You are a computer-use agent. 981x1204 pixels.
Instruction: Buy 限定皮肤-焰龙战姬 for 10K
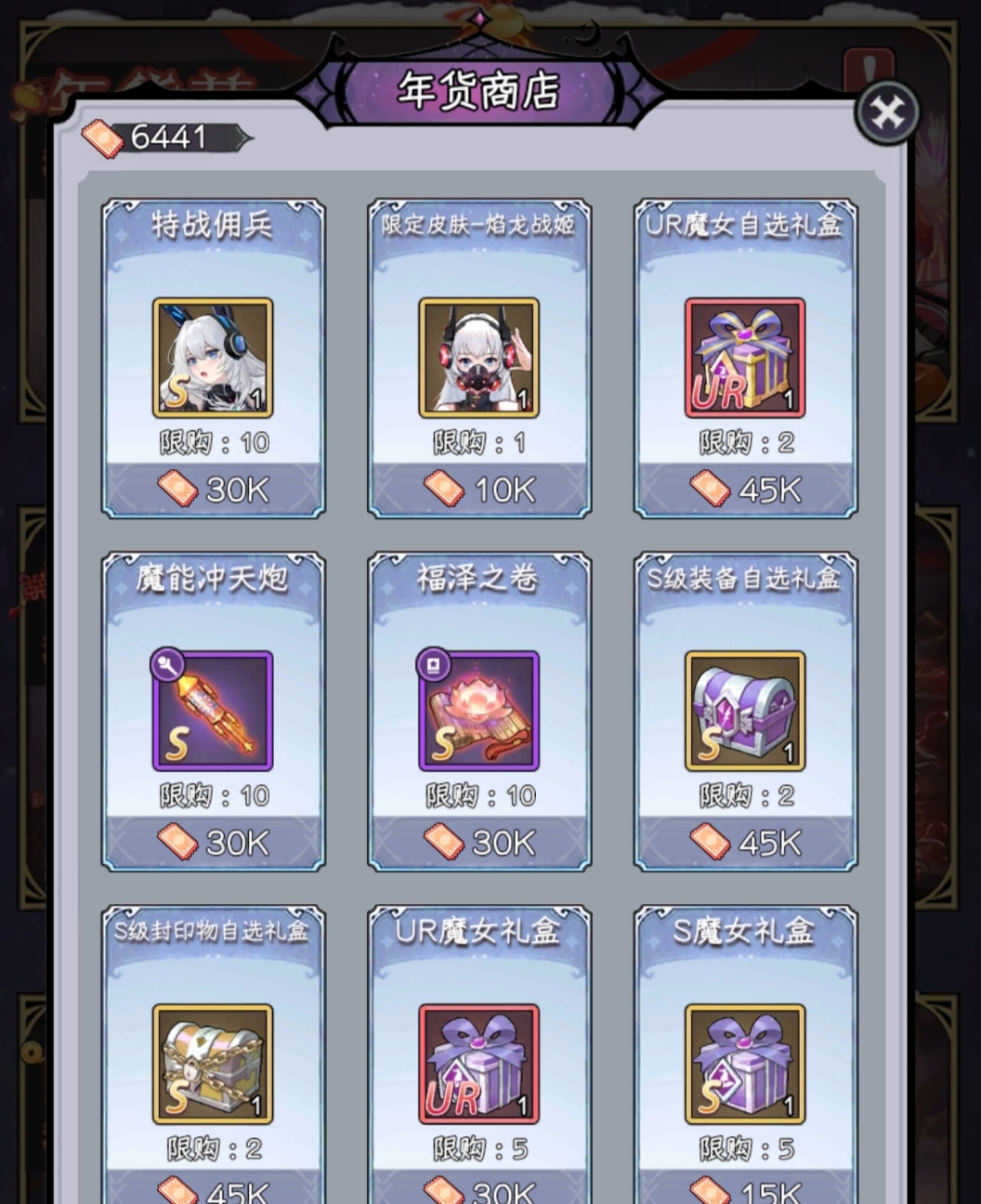479,489
